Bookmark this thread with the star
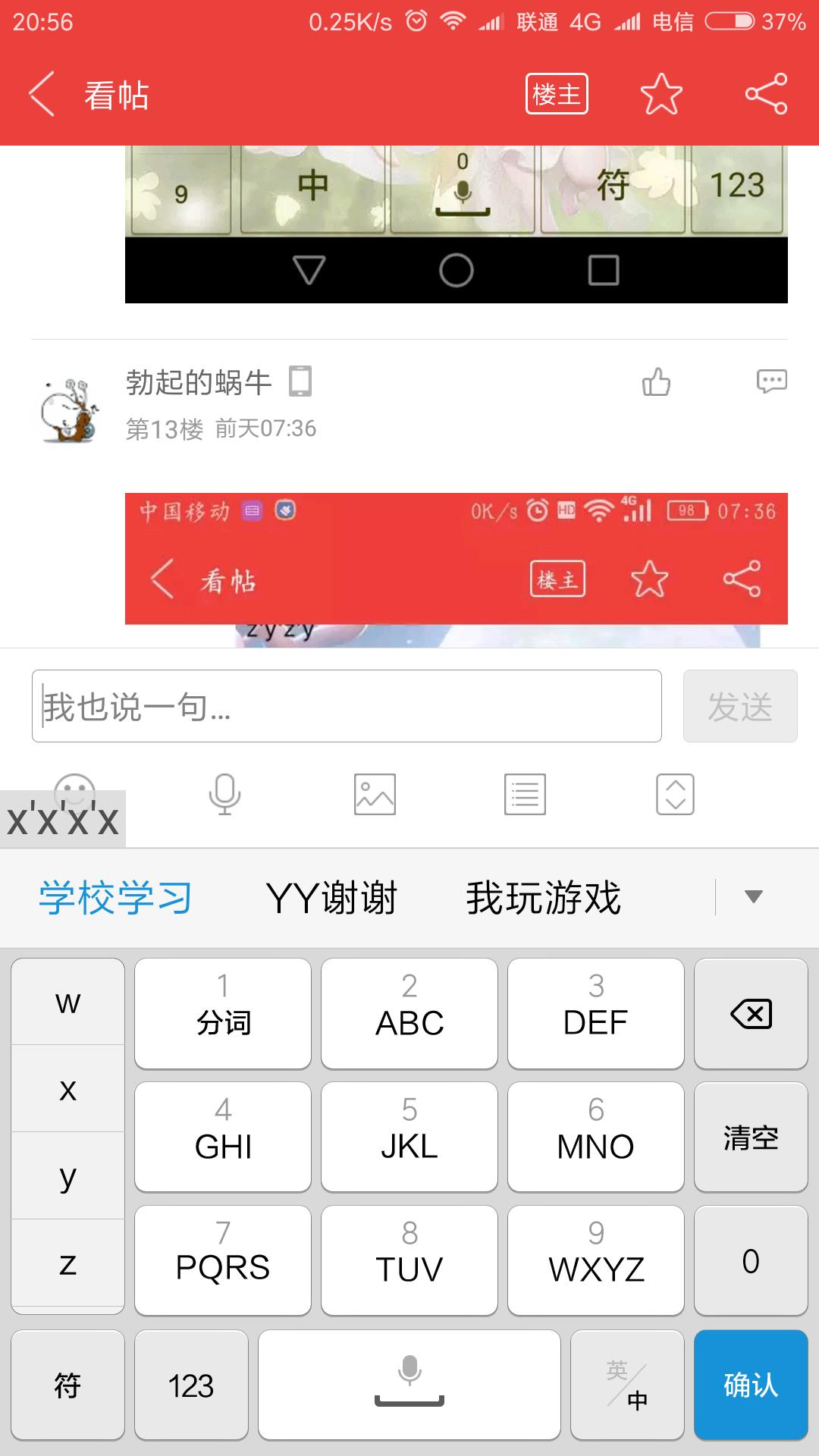The height and width of the screenshot is (1456, 819). 661,94
